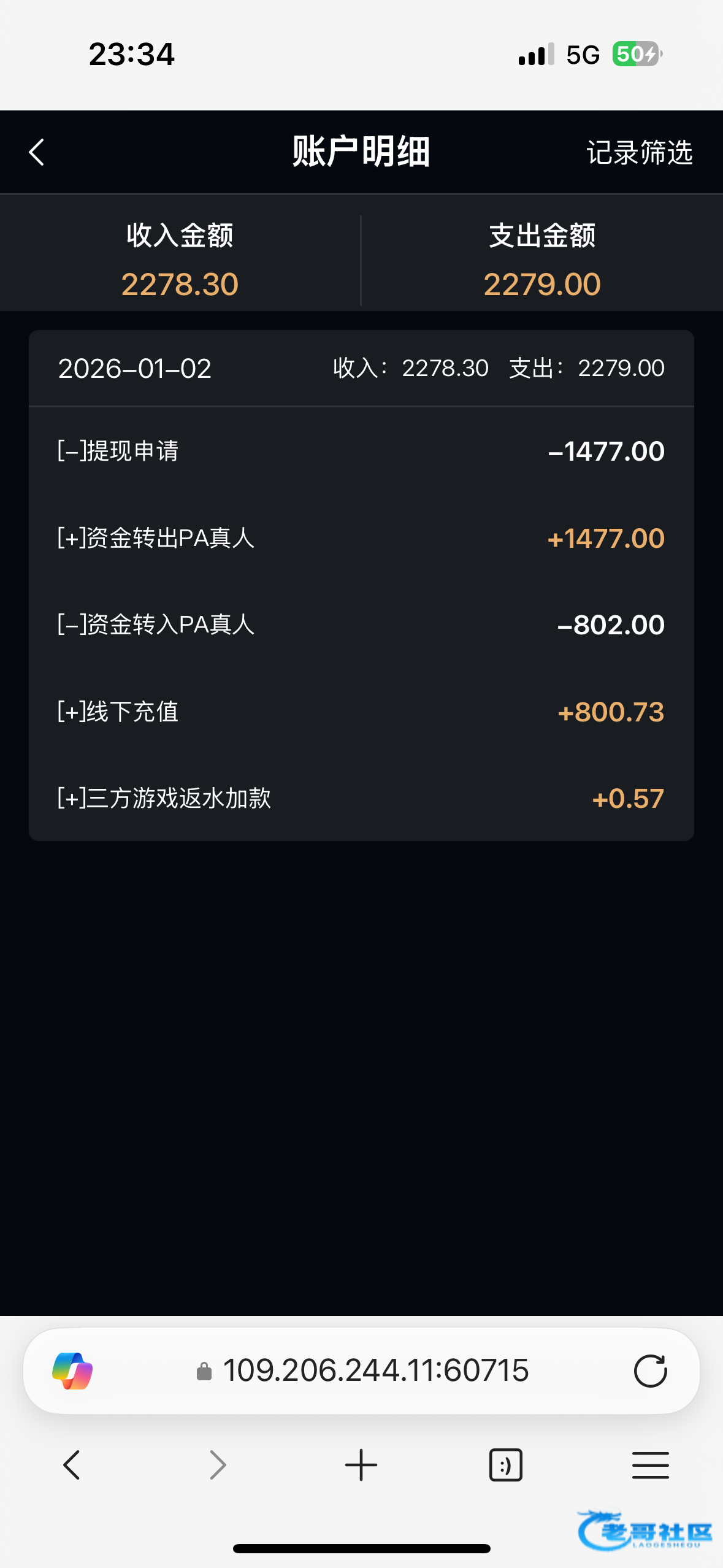Open the browser hamburger menu
Viewport: 723px width, 1568px height.
(x=650, y=1465)
